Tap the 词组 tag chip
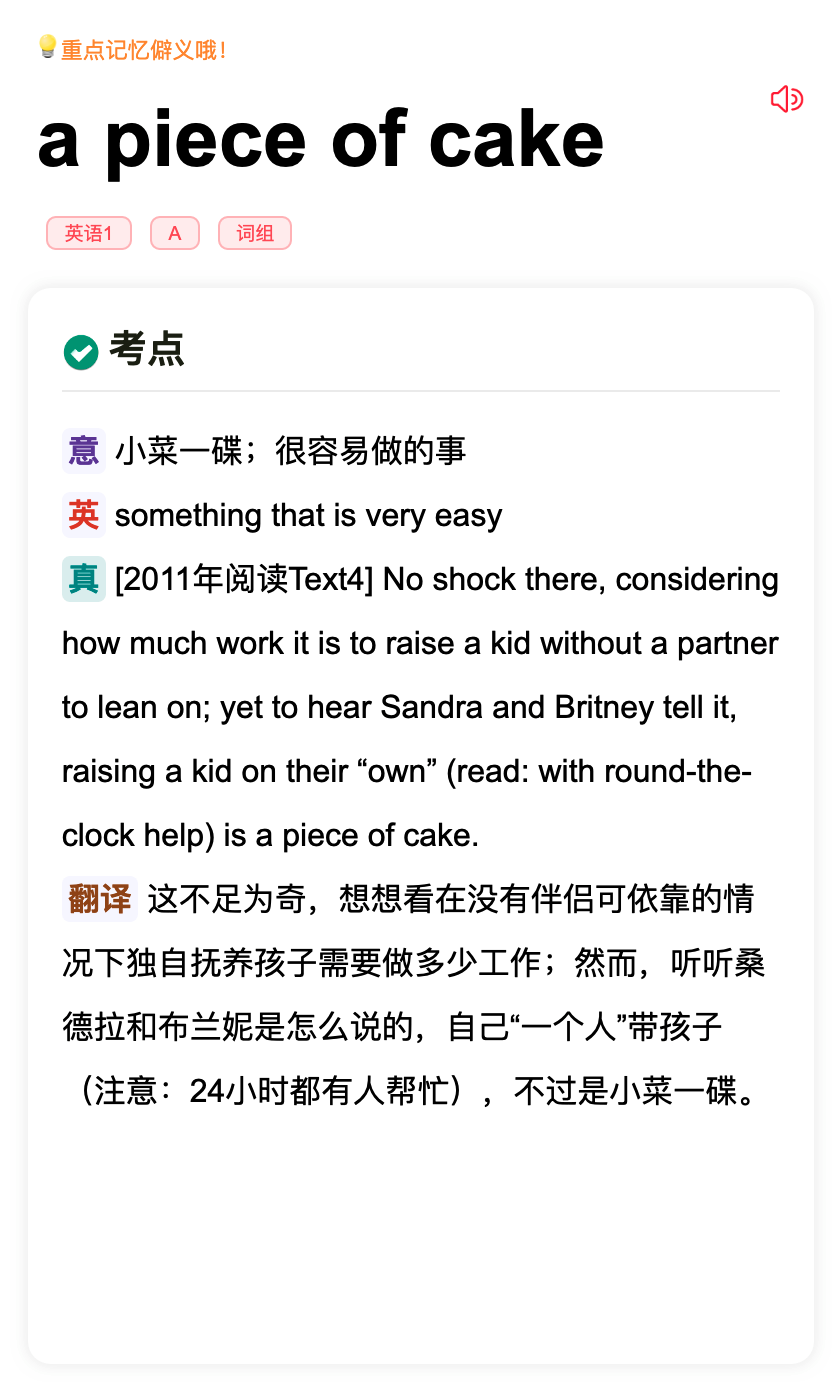This screenshot has width=836, height=1388. [x=255, y=233]
